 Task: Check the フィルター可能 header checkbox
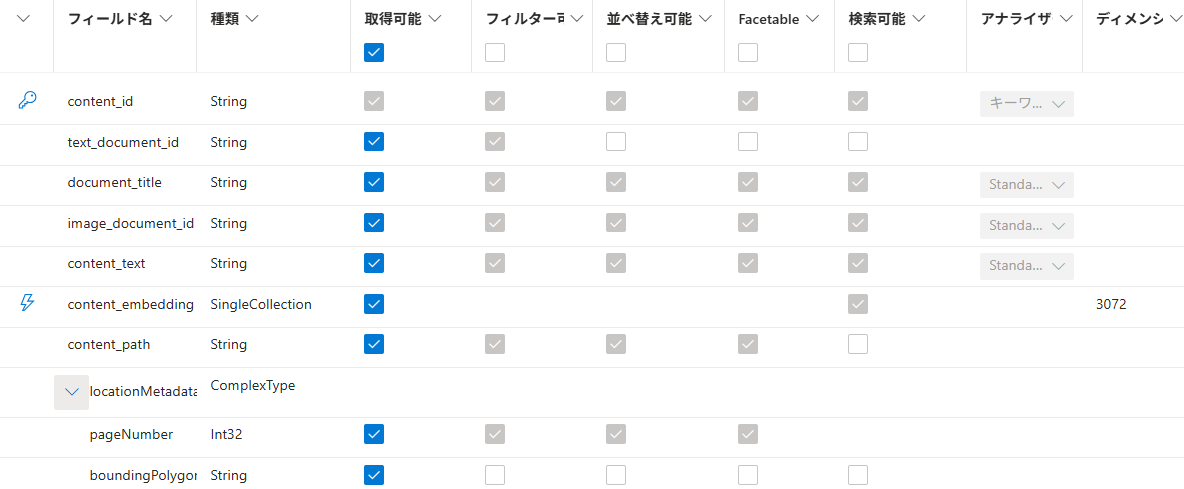[x=495, y=53]
